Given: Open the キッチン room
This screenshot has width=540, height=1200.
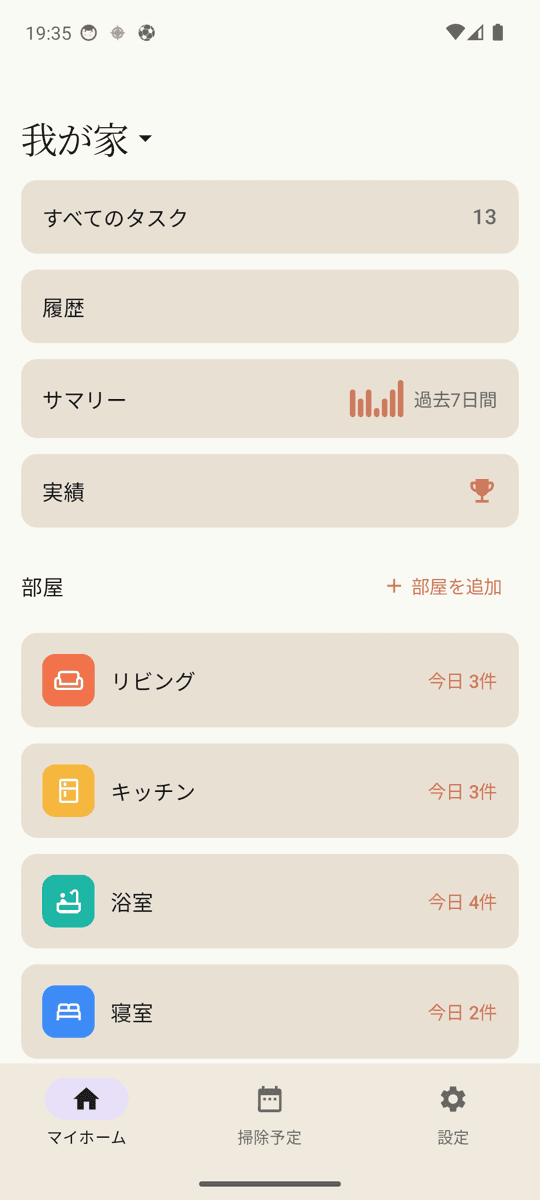Looking at the screenshot, I should click(270, 791).
